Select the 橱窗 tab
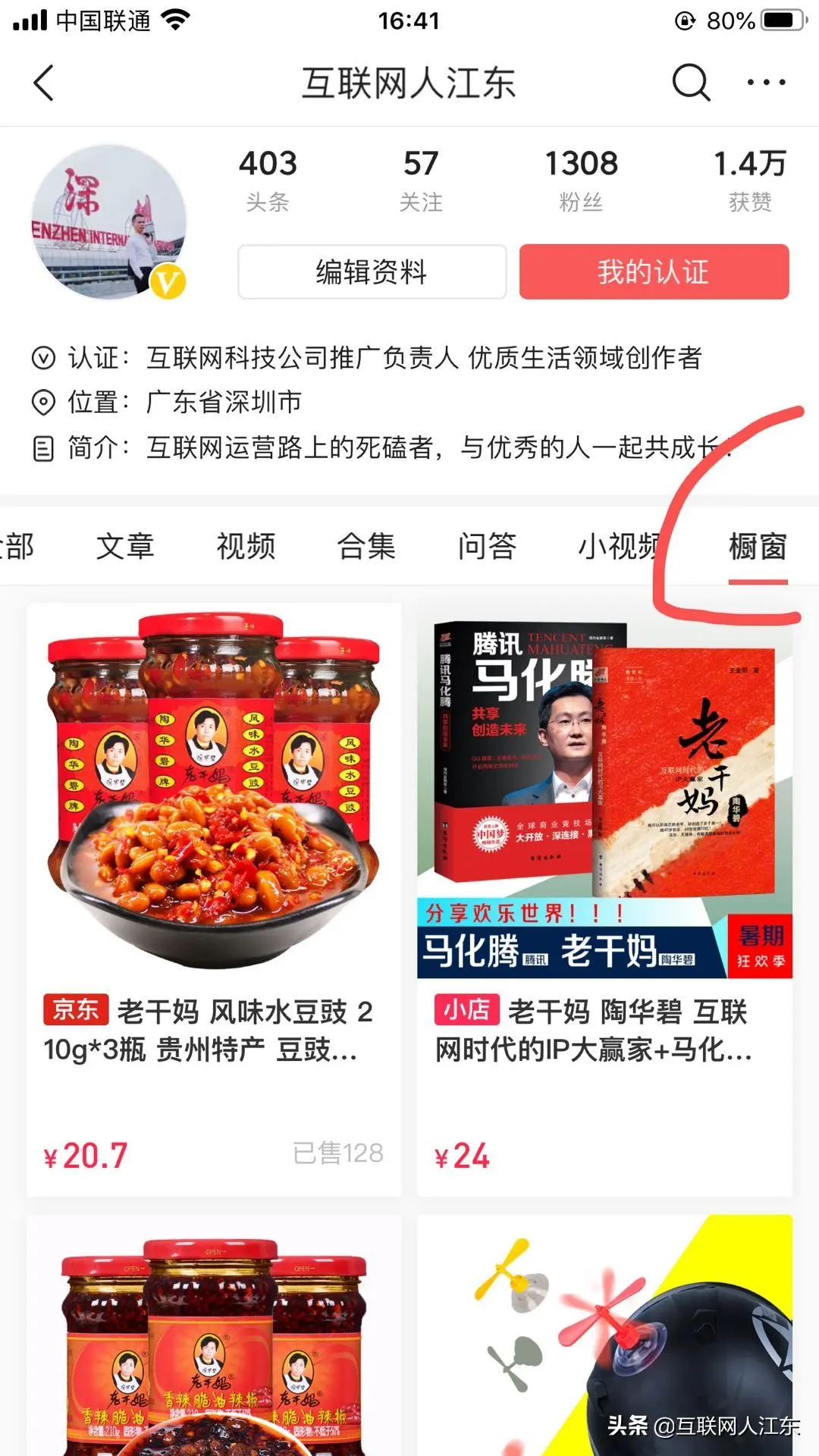Viewport: 819px width, 1456px height. (x=758, y=546)
